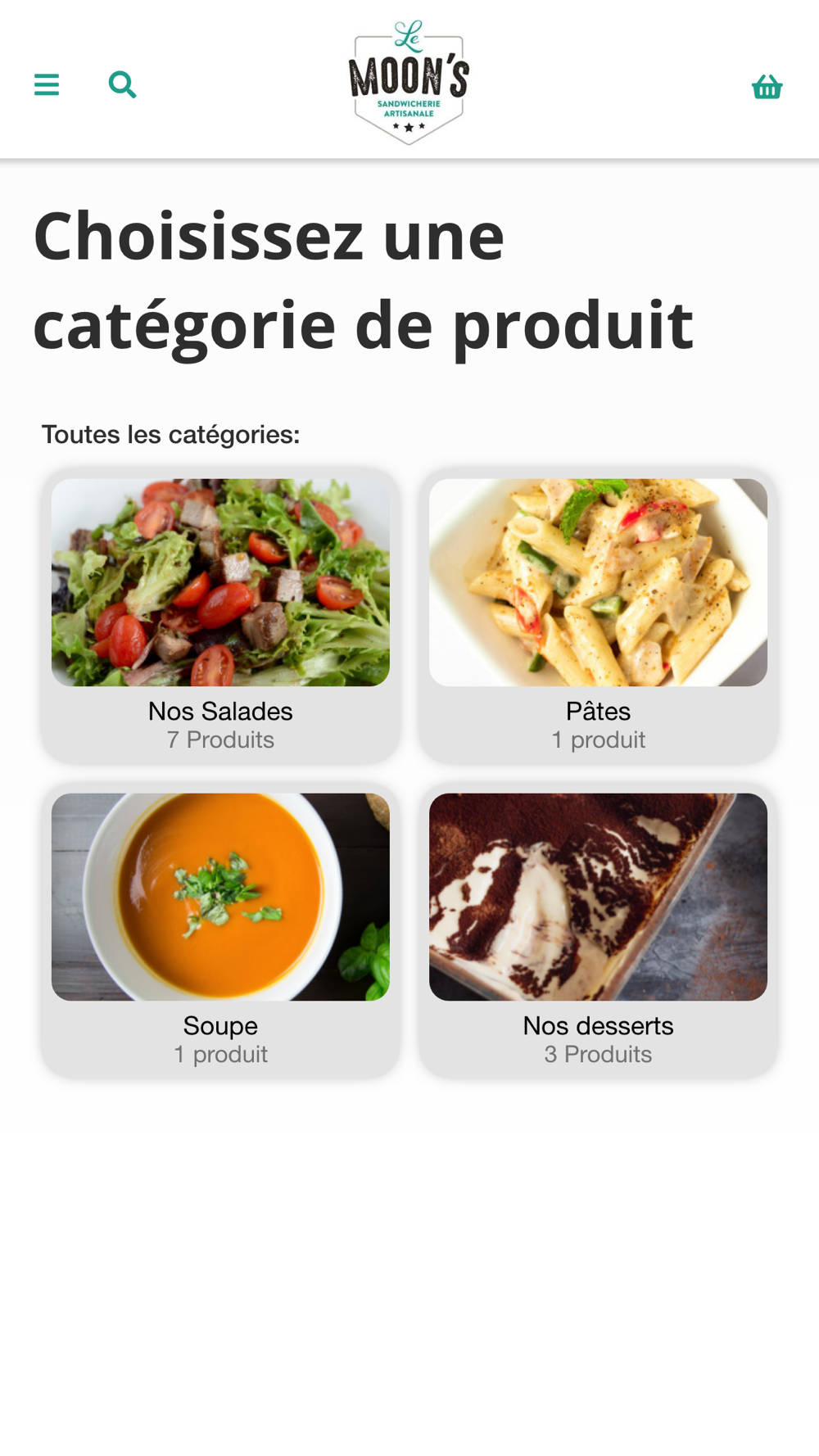Select the Pâtes category
The width and height of the screenshot is (819, 1456).
click(x=598, y=616)
